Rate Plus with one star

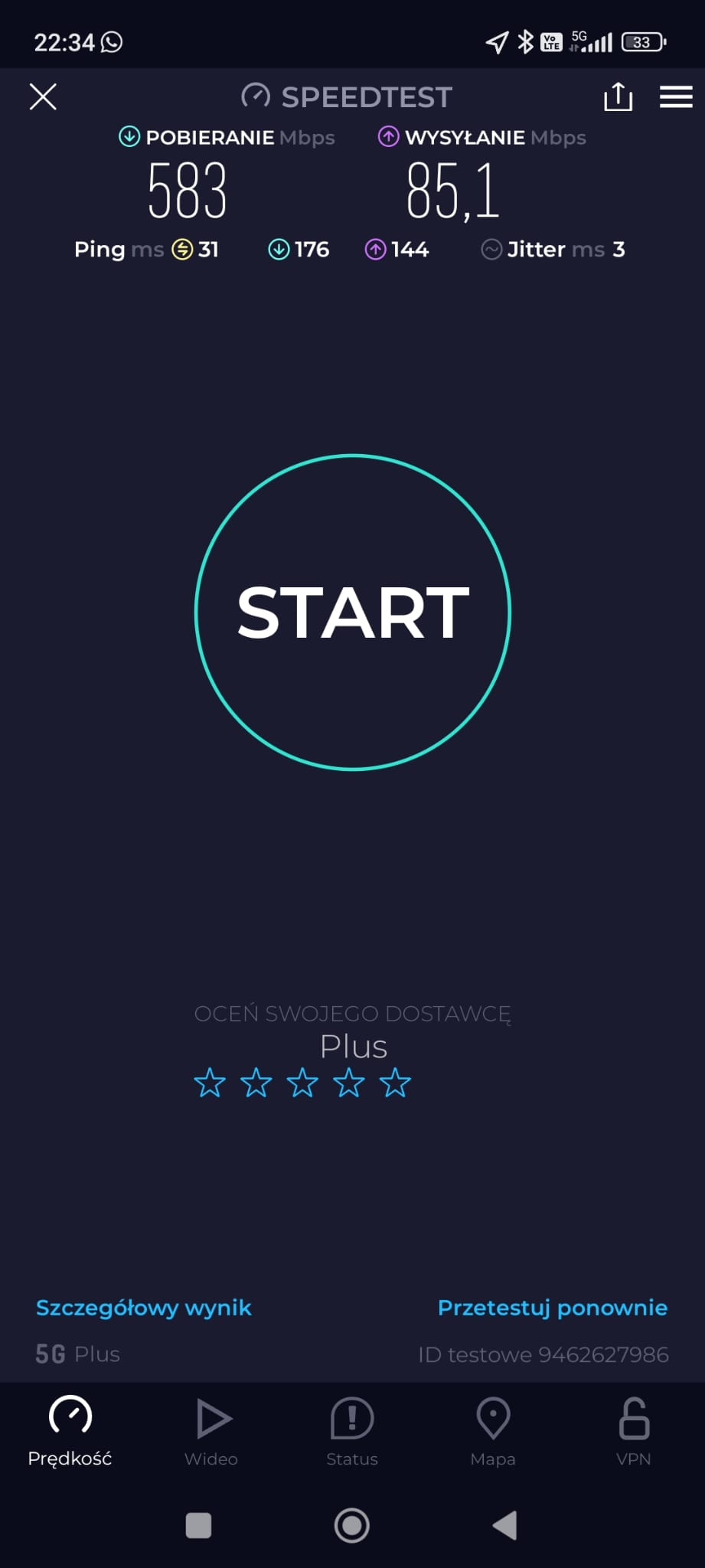[210, 1083]
